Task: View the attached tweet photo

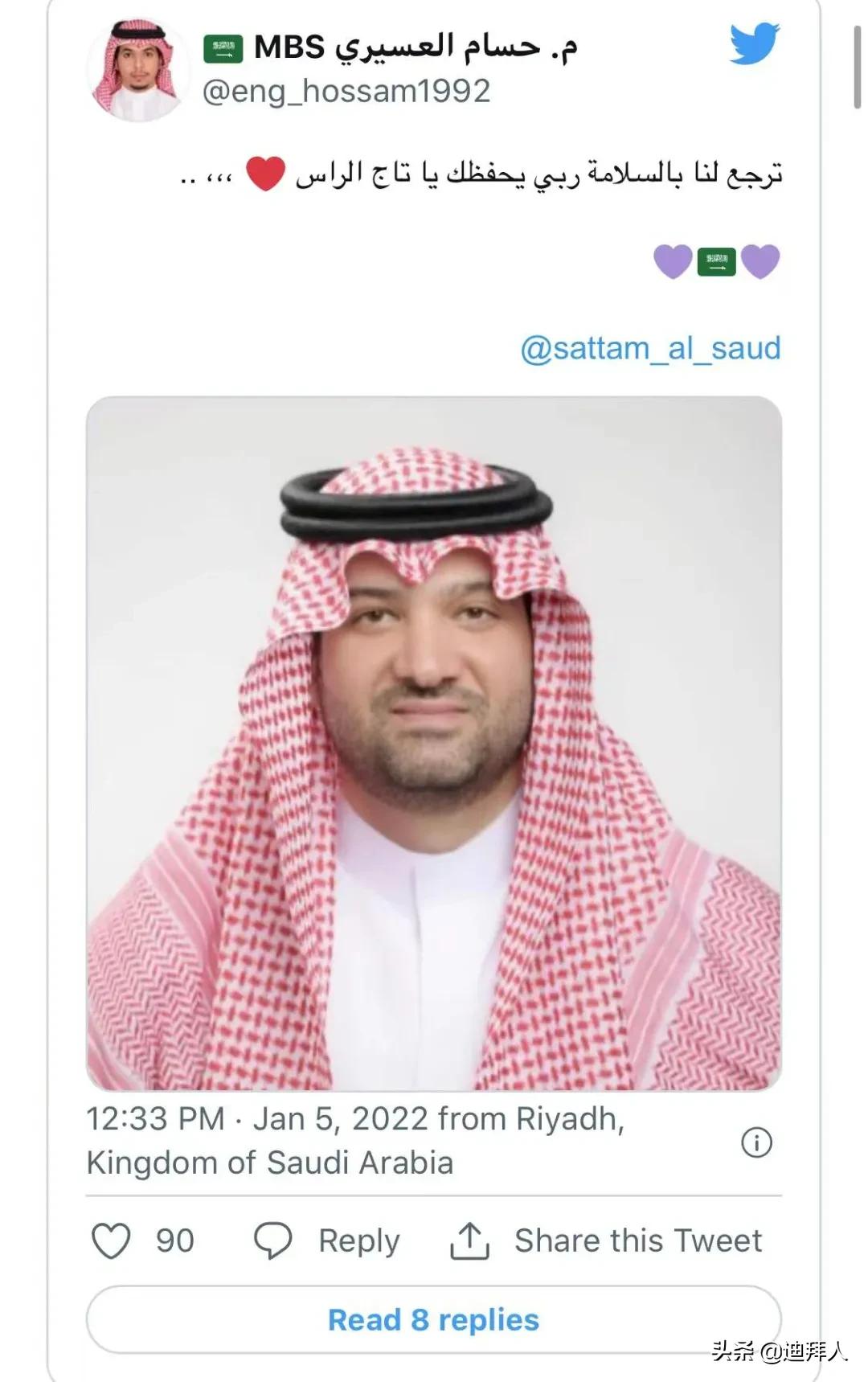Action: tap(434, 743)
